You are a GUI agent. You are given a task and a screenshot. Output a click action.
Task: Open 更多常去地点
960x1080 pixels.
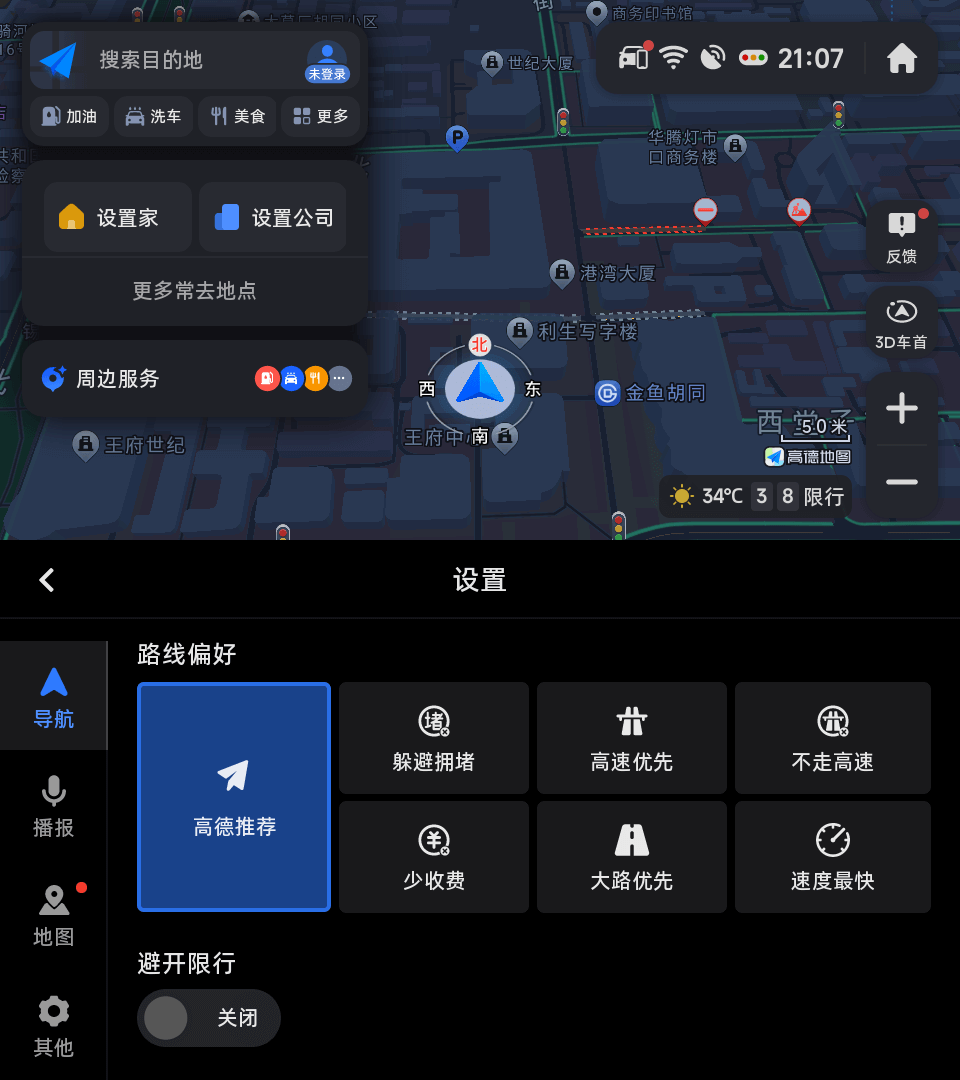195,291
